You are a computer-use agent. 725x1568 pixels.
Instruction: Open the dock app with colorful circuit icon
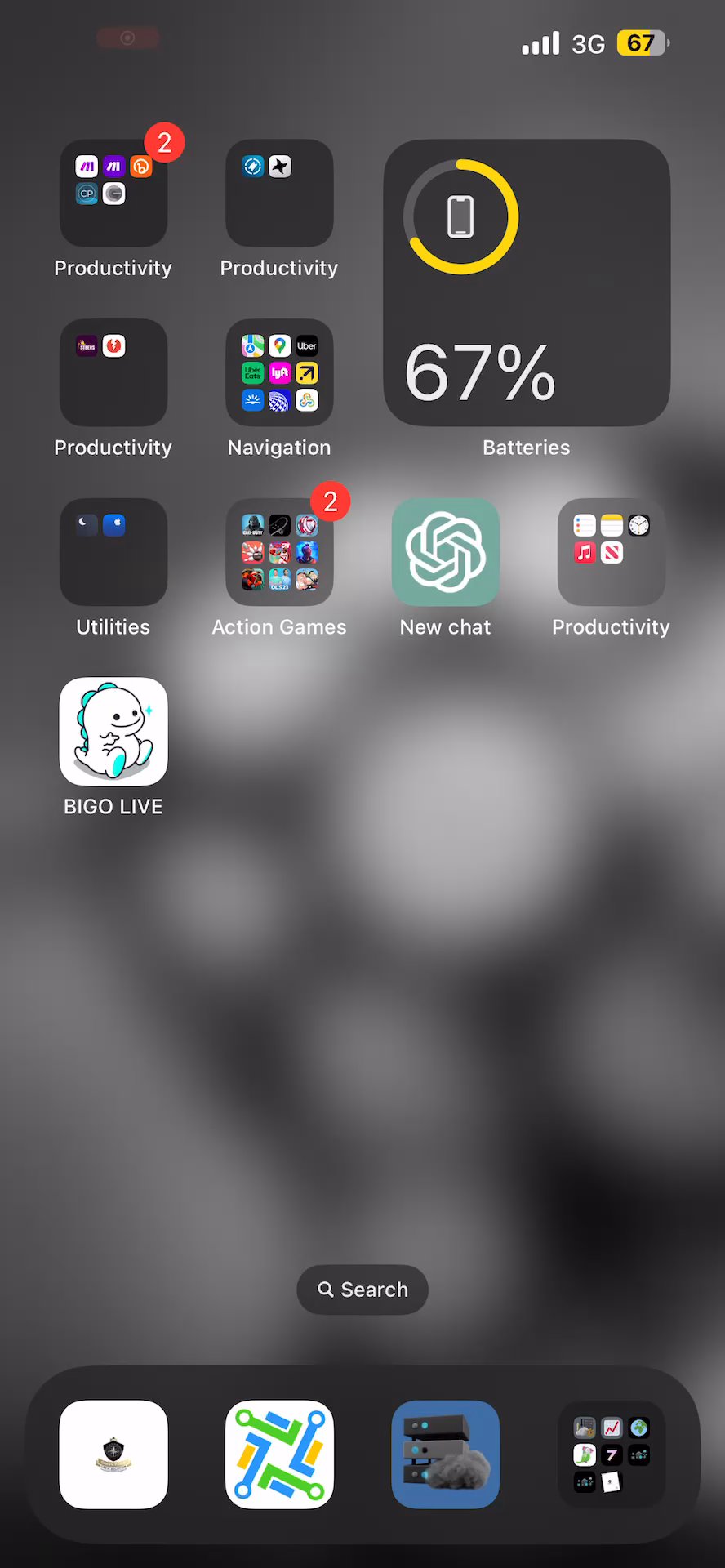pyautogui.click(x=279, y=1454)
